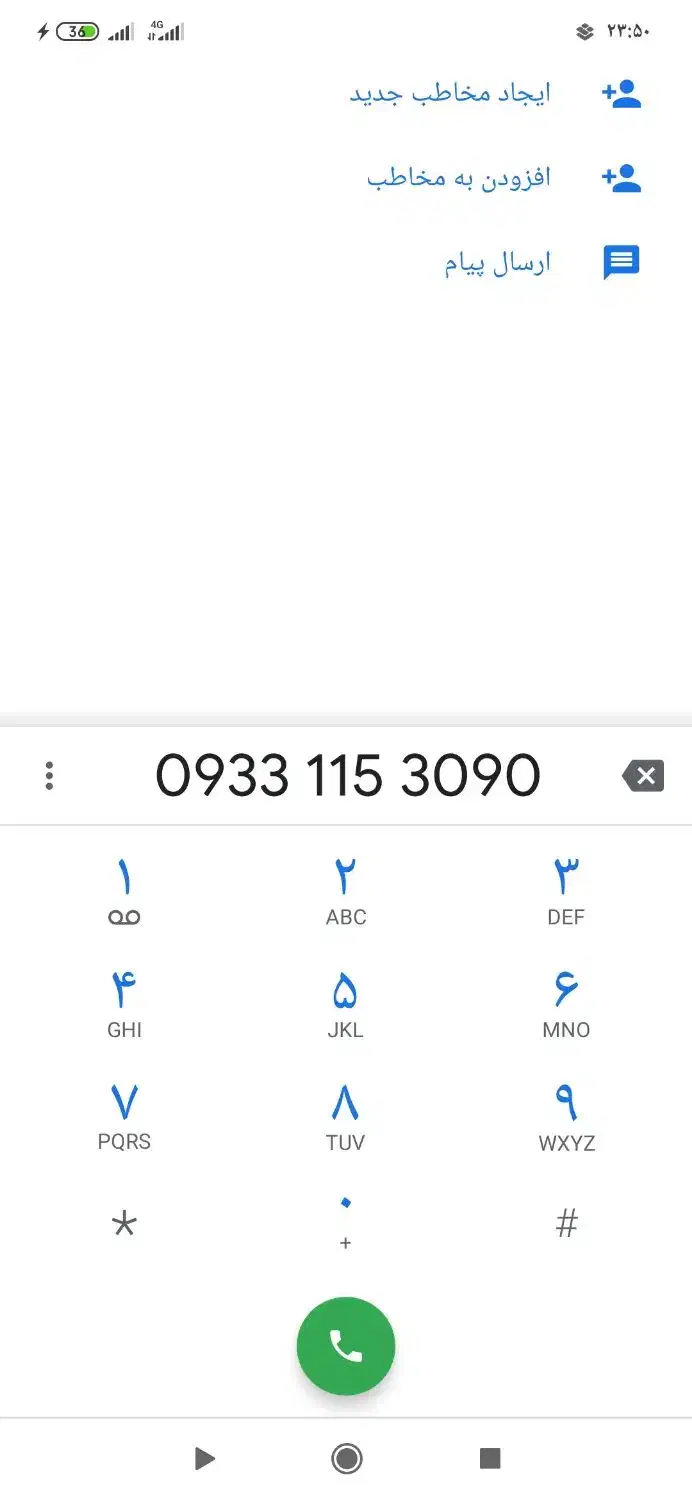Enter digit ۳ labeled DEF
The width and height of the screenshot is (692, 1500).
(566, 890)
